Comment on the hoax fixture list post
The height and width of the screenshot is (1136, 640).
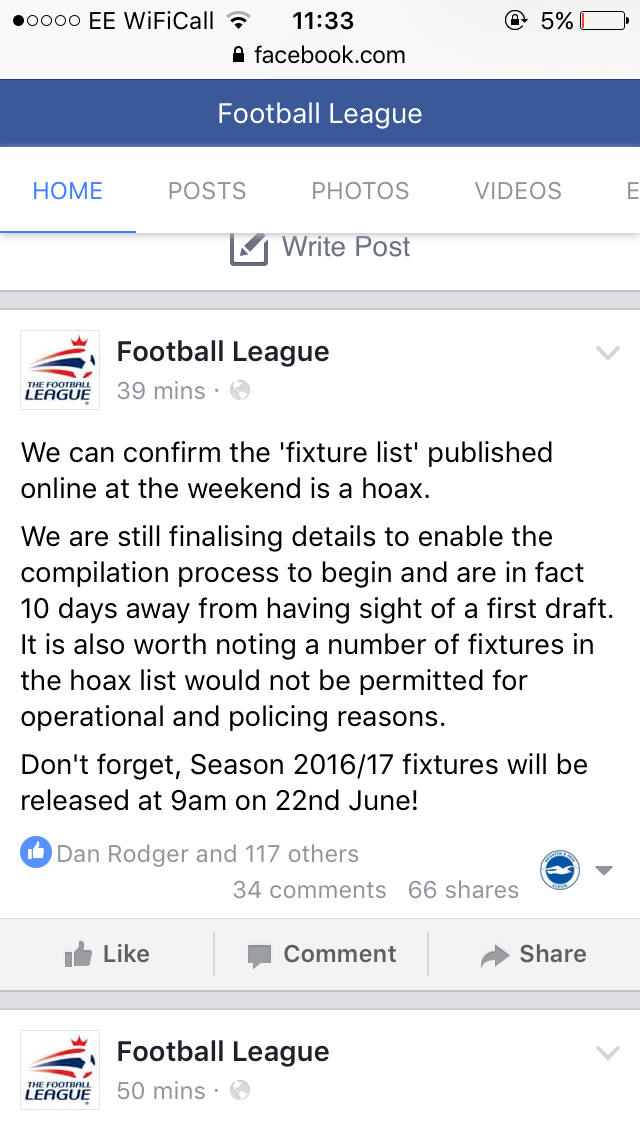click(321, 954)
